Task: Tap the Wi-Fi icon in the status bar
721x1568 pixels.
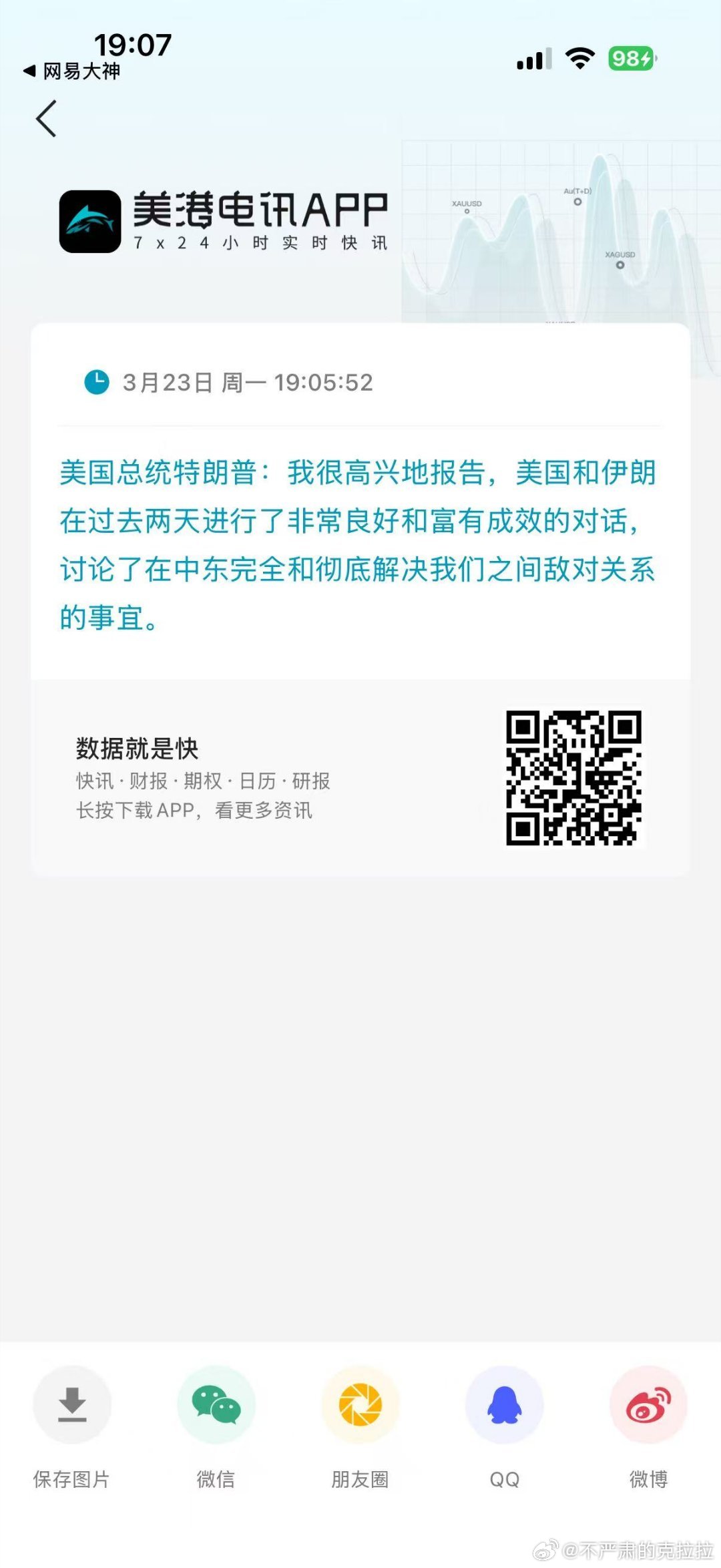Action: pos(577,59)
